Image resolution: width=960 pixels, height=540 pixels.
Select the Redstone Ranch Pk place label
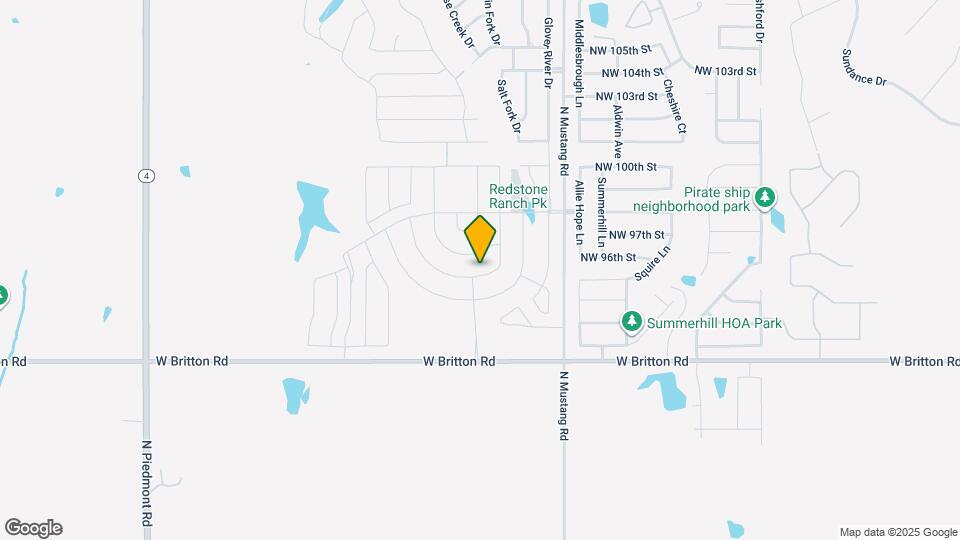tap(518, 196)
